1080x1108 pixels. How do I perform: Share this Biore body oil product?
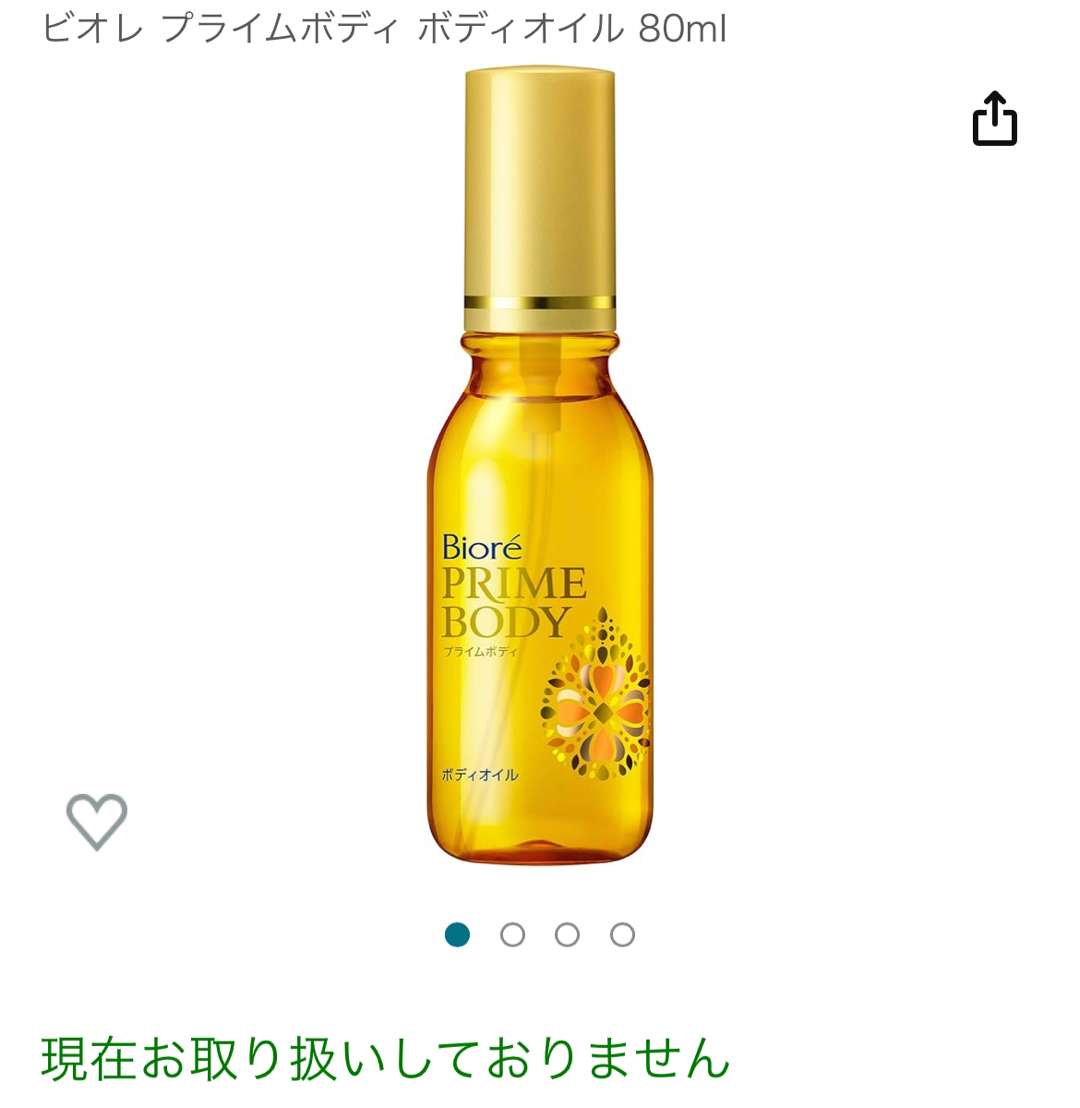click(994, 119)
